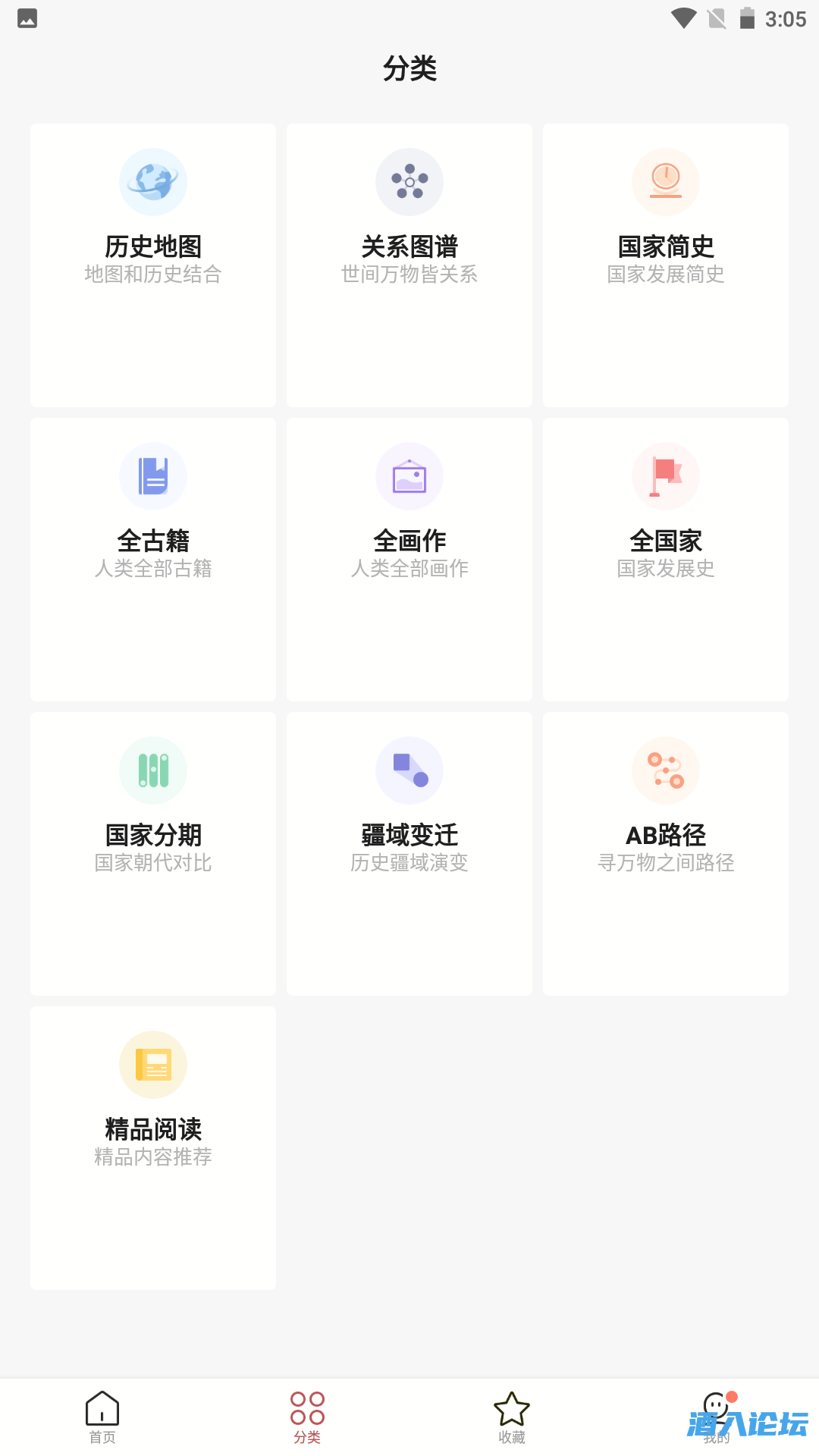Switch to the 首页 home tab
The height and width of the screenshot is (1456, 819).
tap(102, 1417)
